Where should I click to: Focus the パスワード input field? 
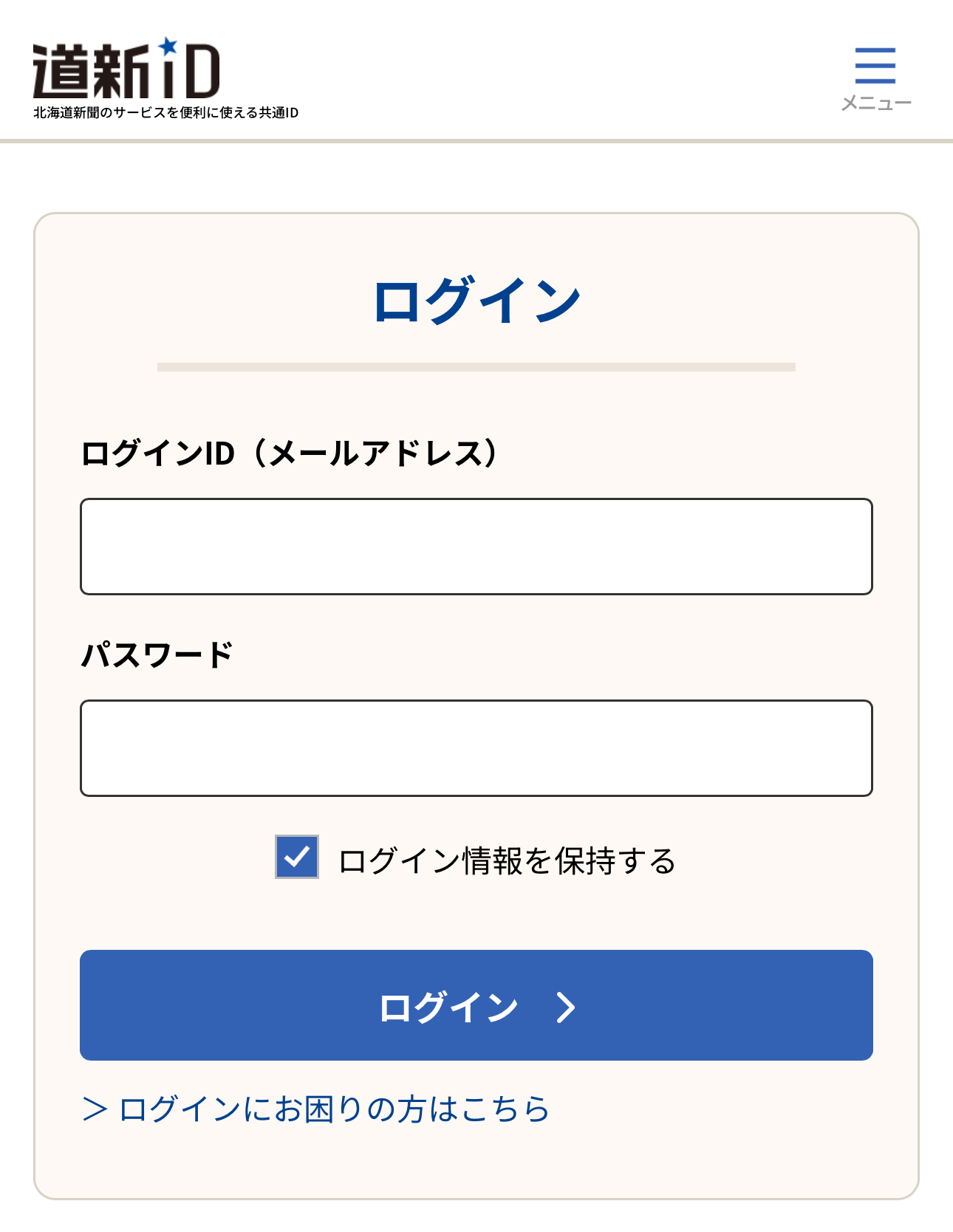[x=476, y=747]
